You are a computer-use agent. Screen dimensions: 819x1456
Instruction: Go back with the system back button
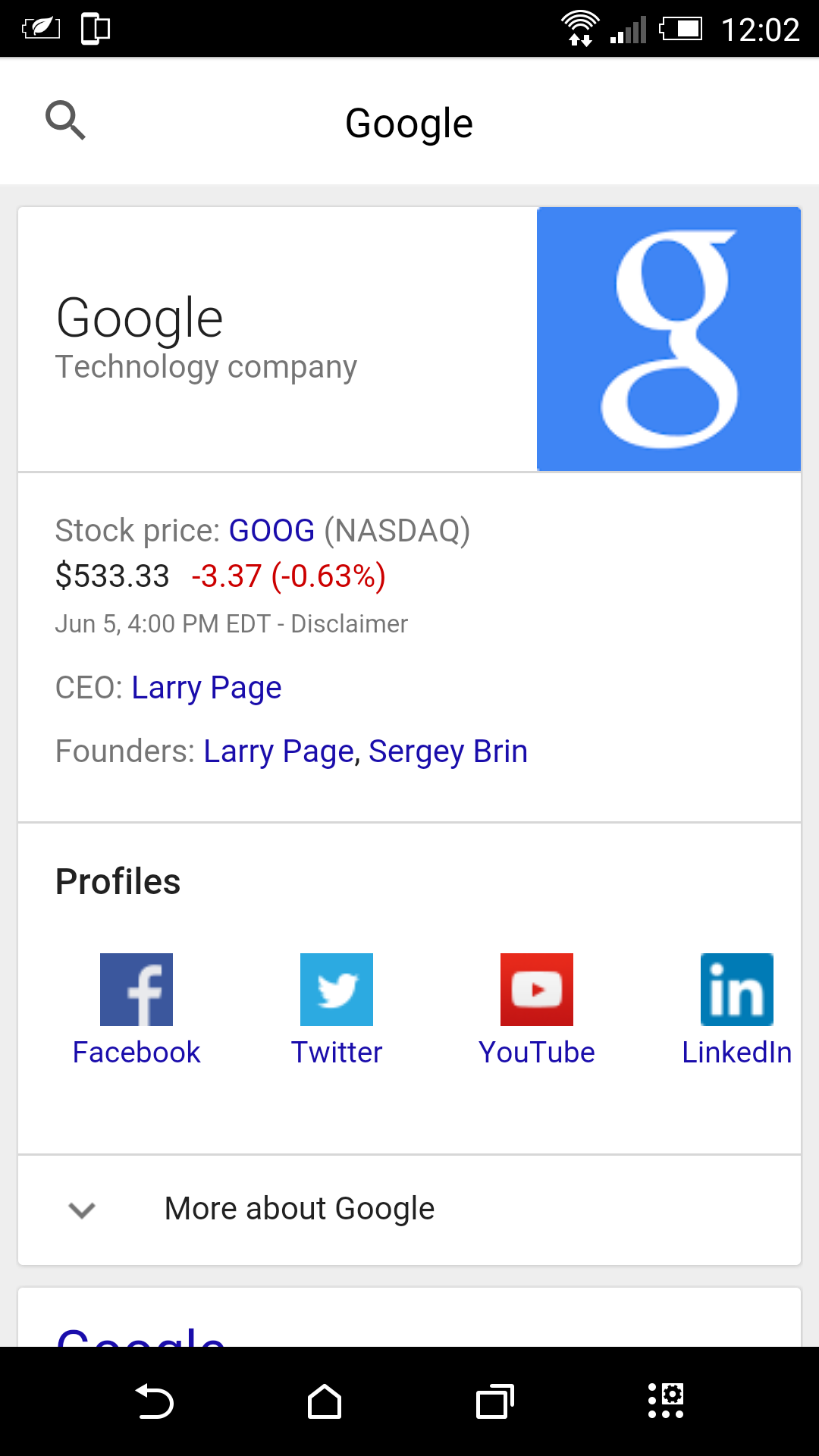pyautogui.click(x=155, y=1401)
